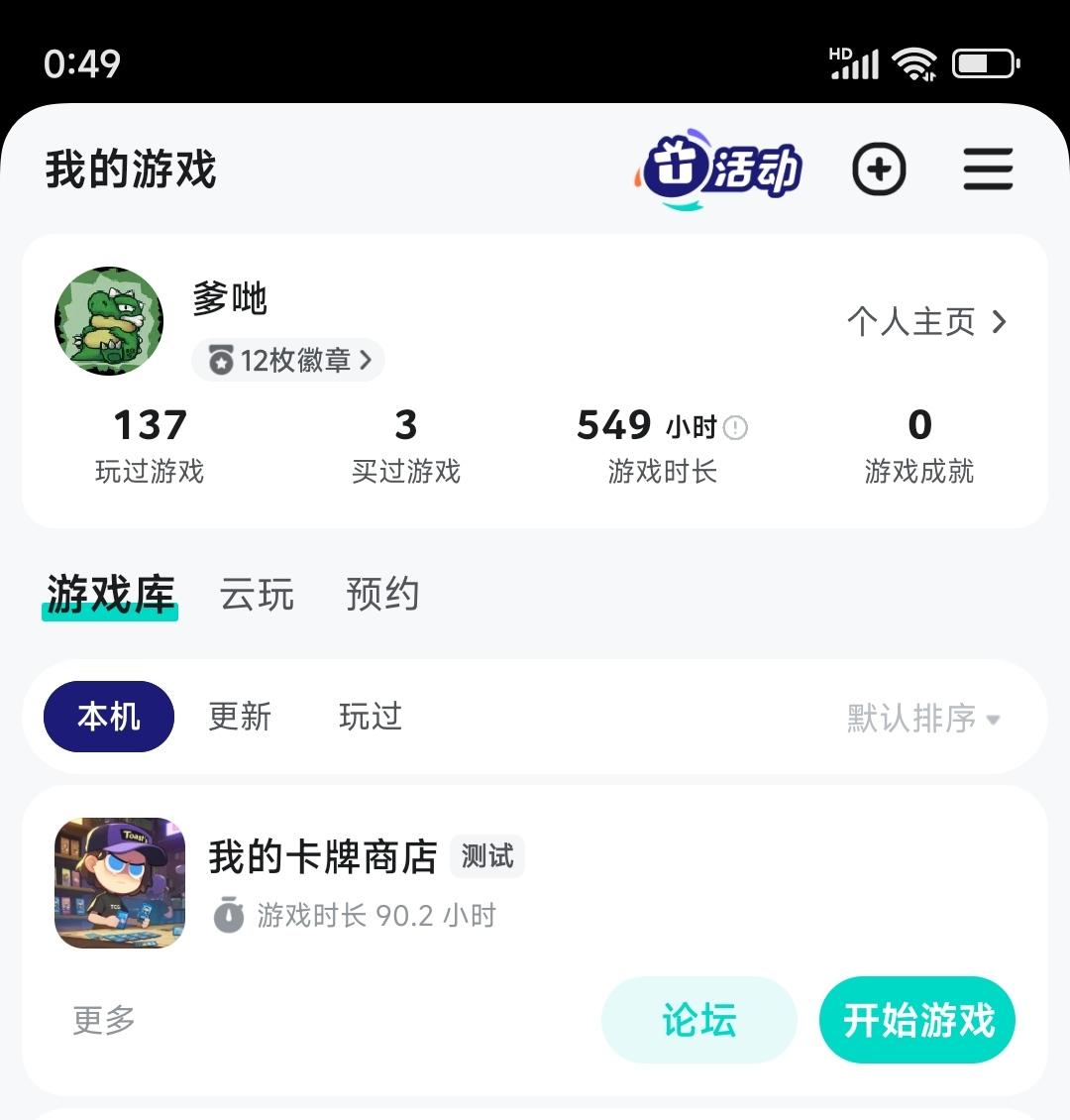The height and width of the screenshot is (1120, 1070).
Task: Select the 本机 filter
Action: tap(109, 717)
